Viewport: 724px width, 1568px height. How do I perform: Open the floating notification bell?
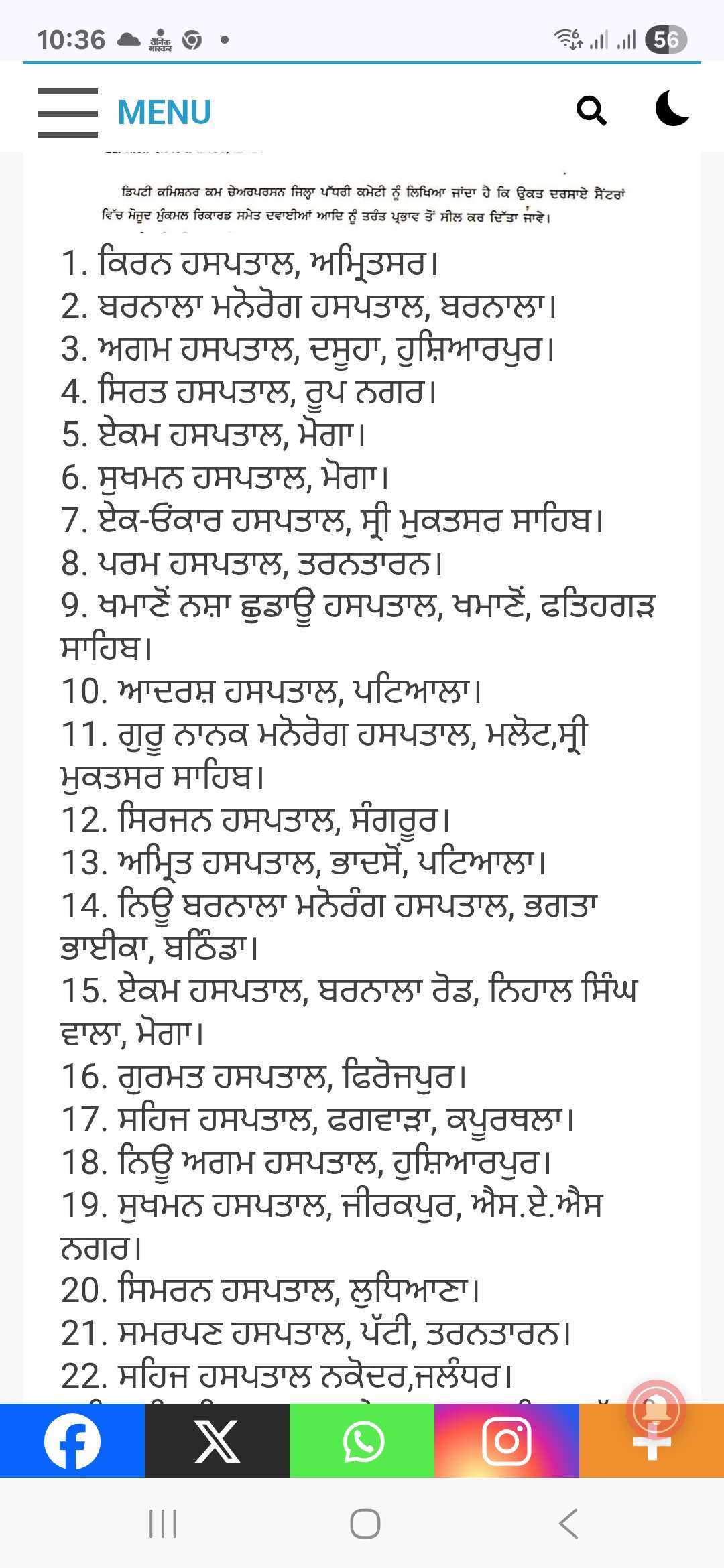(x=656, y=1409)
